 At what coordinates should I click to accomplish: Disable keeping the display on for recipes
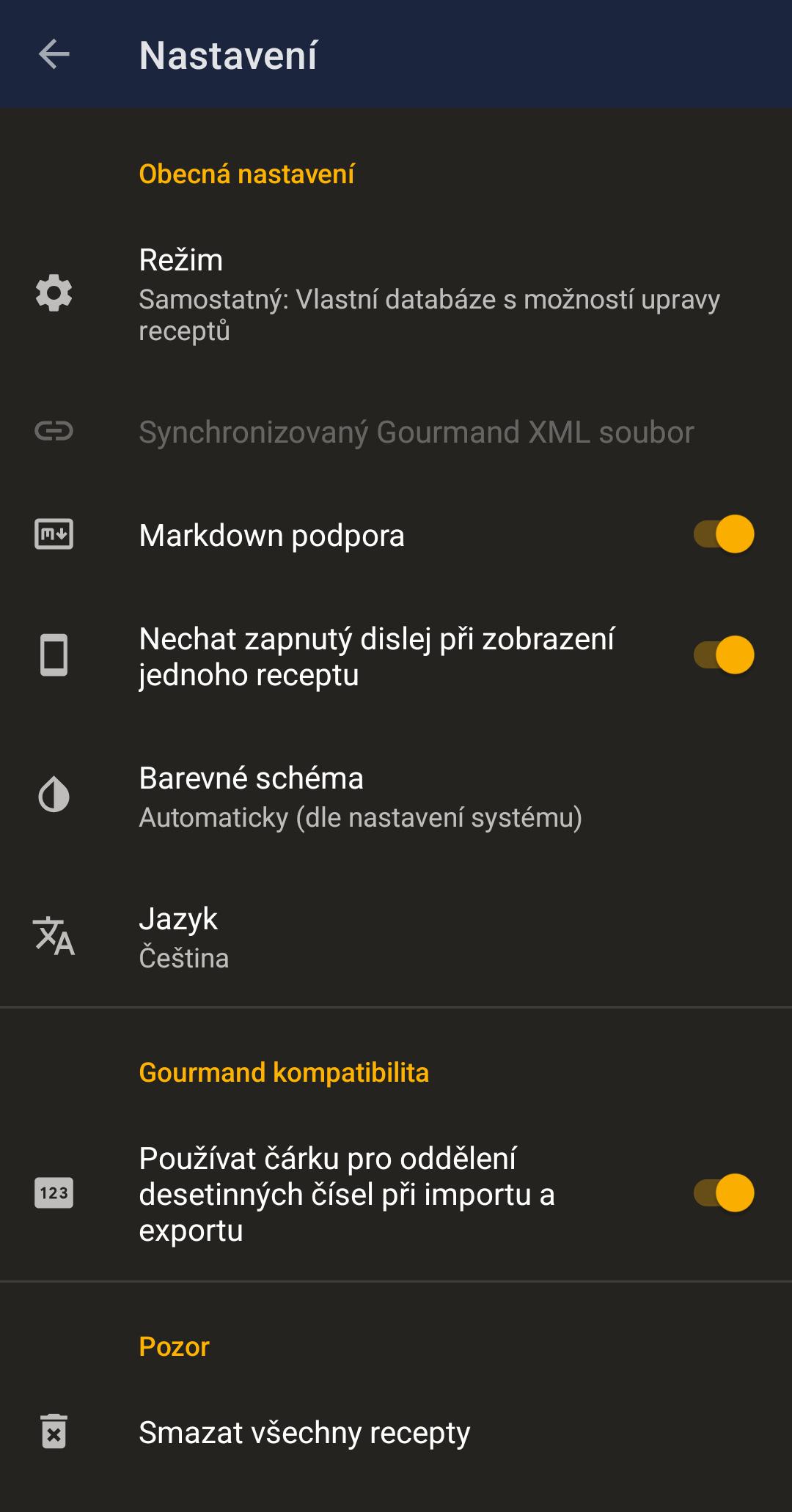(724, 655)
